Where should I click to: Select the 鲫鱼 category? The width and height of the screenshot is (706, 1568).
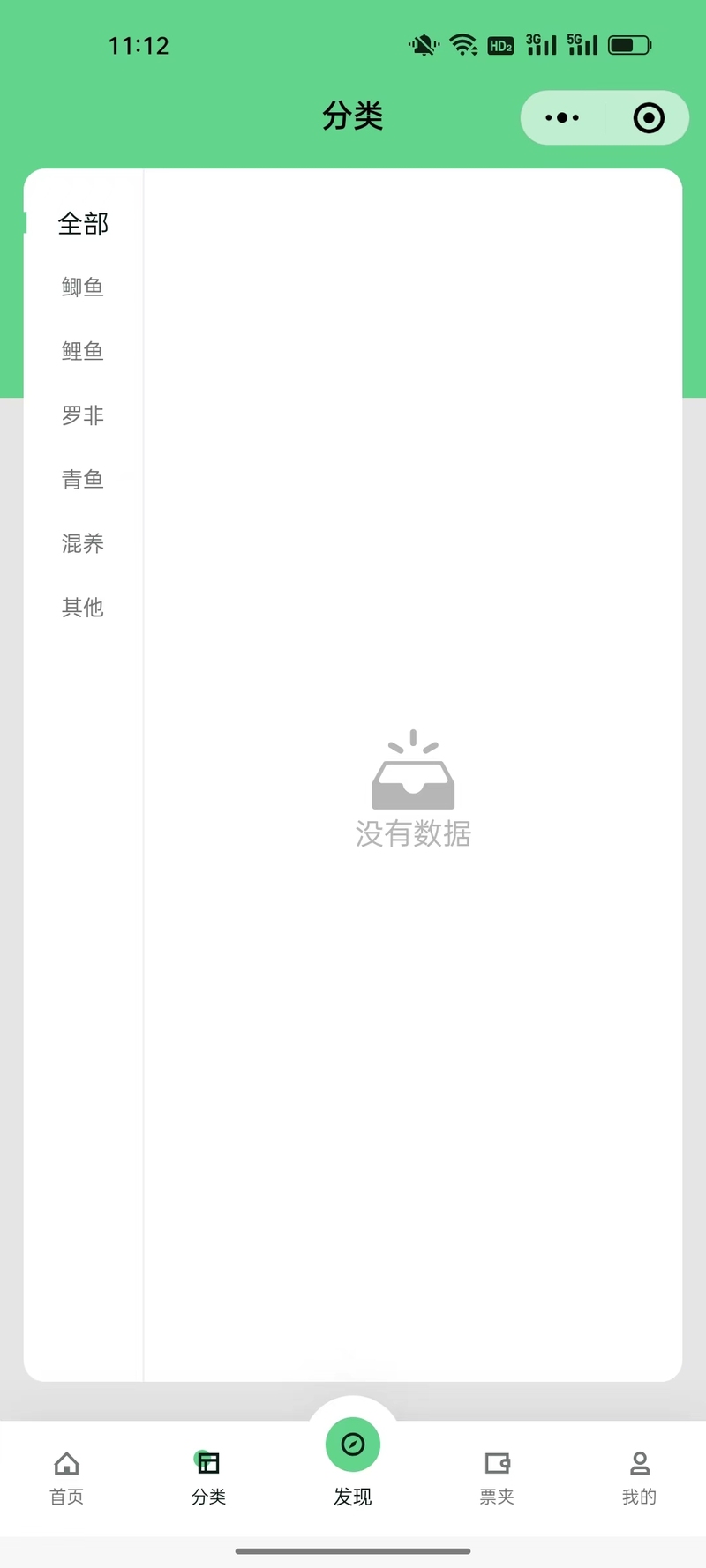(x=83, y=287)
